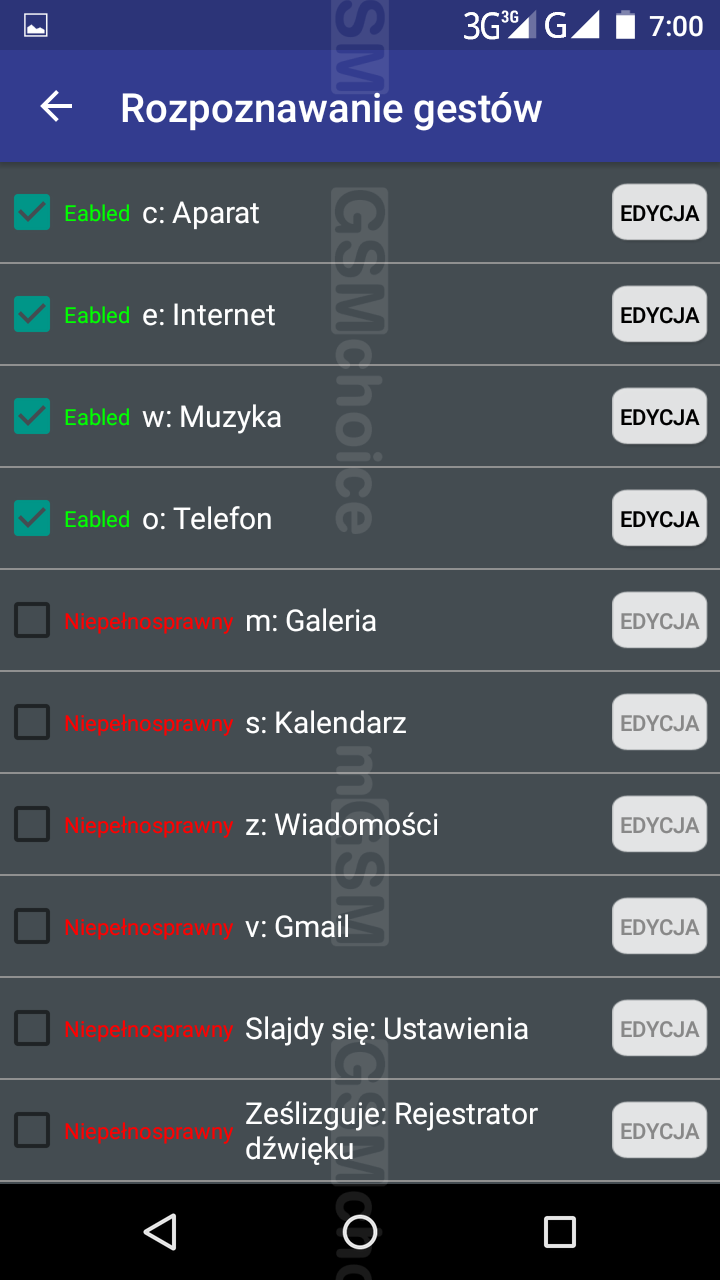Check the Rejestrator dźwięku gesture
This screenshot has width=720, height=1280.
[32, 1130]
